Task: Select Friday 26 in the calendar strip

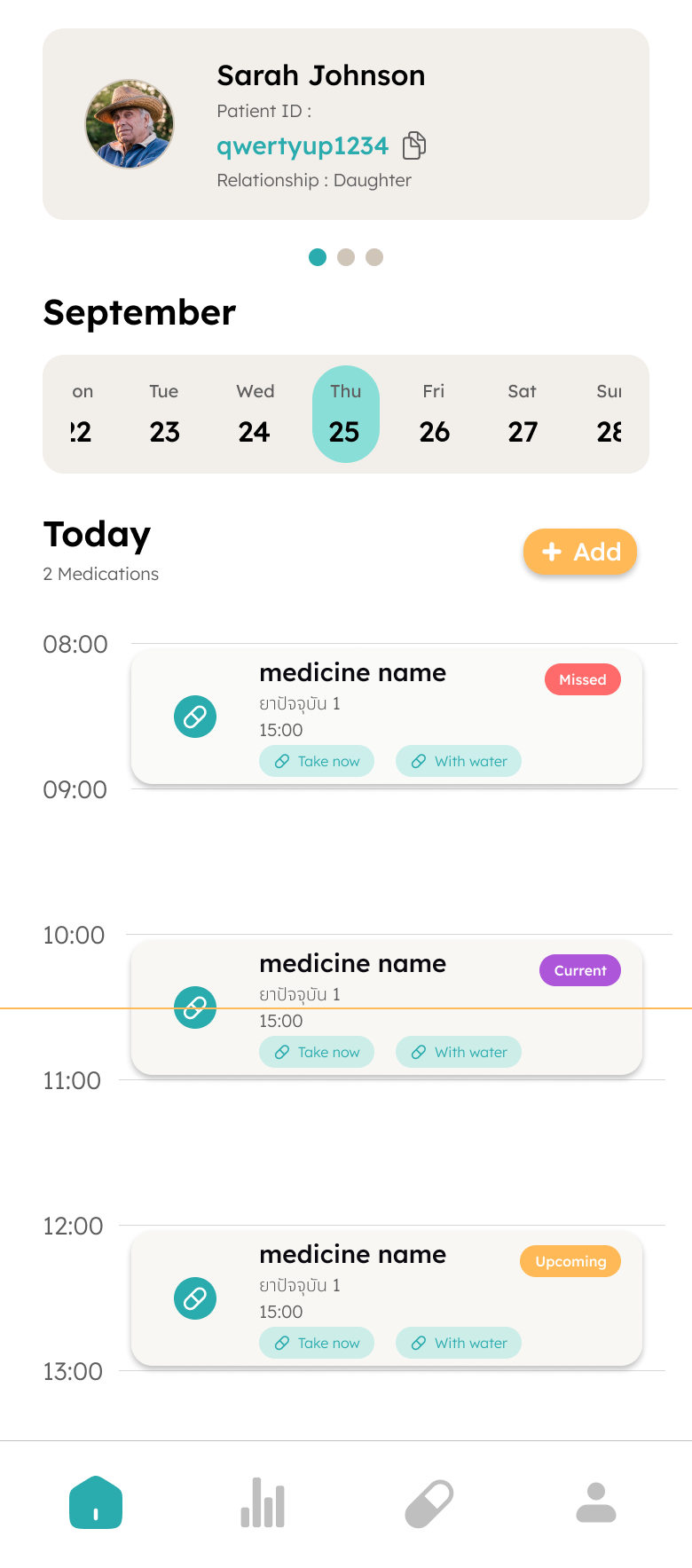Action: (434, 413)
